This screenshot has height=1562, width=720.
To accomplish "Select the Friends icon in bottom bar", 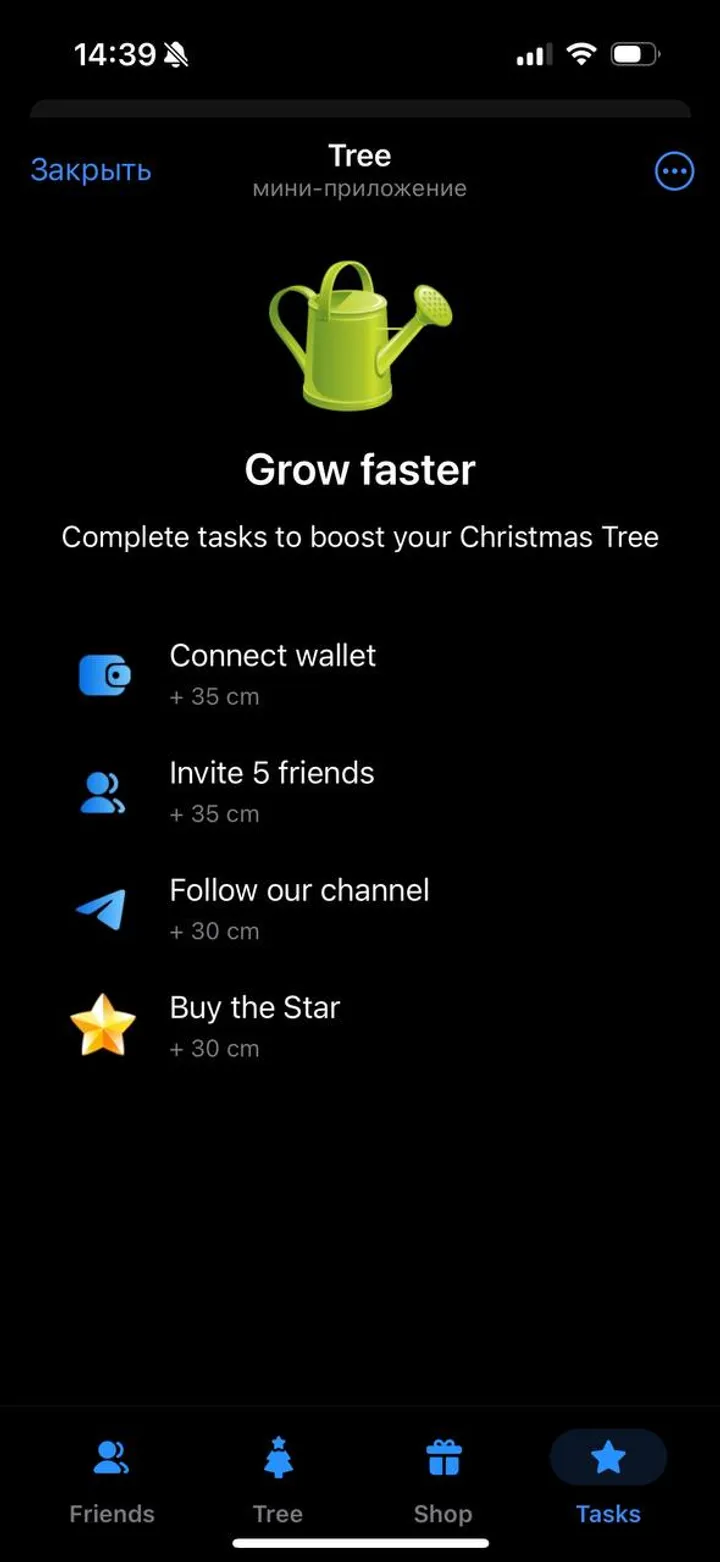I will [111, 1455].
